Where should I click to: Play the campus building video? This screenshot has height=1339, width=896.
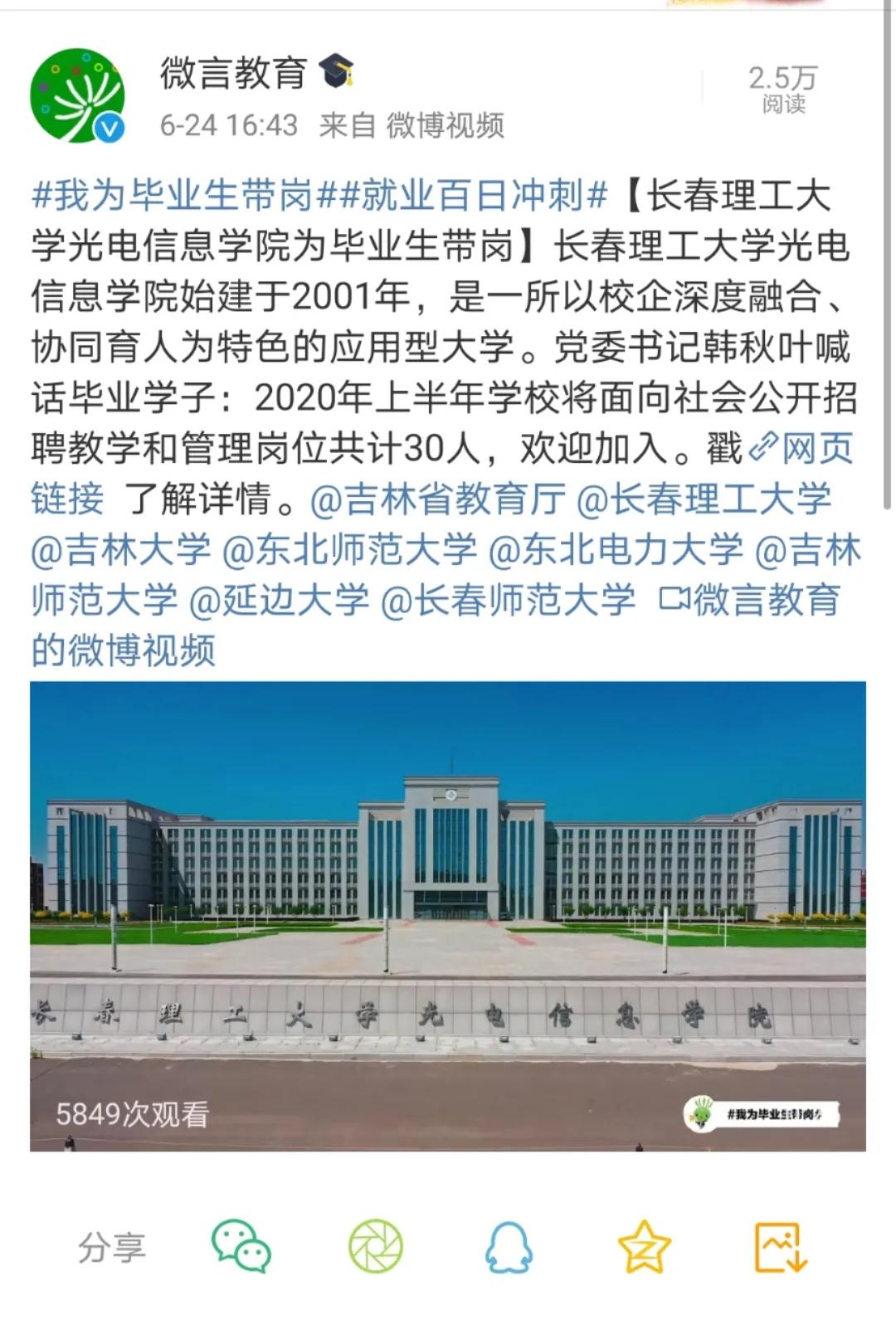tap(448, 916)
